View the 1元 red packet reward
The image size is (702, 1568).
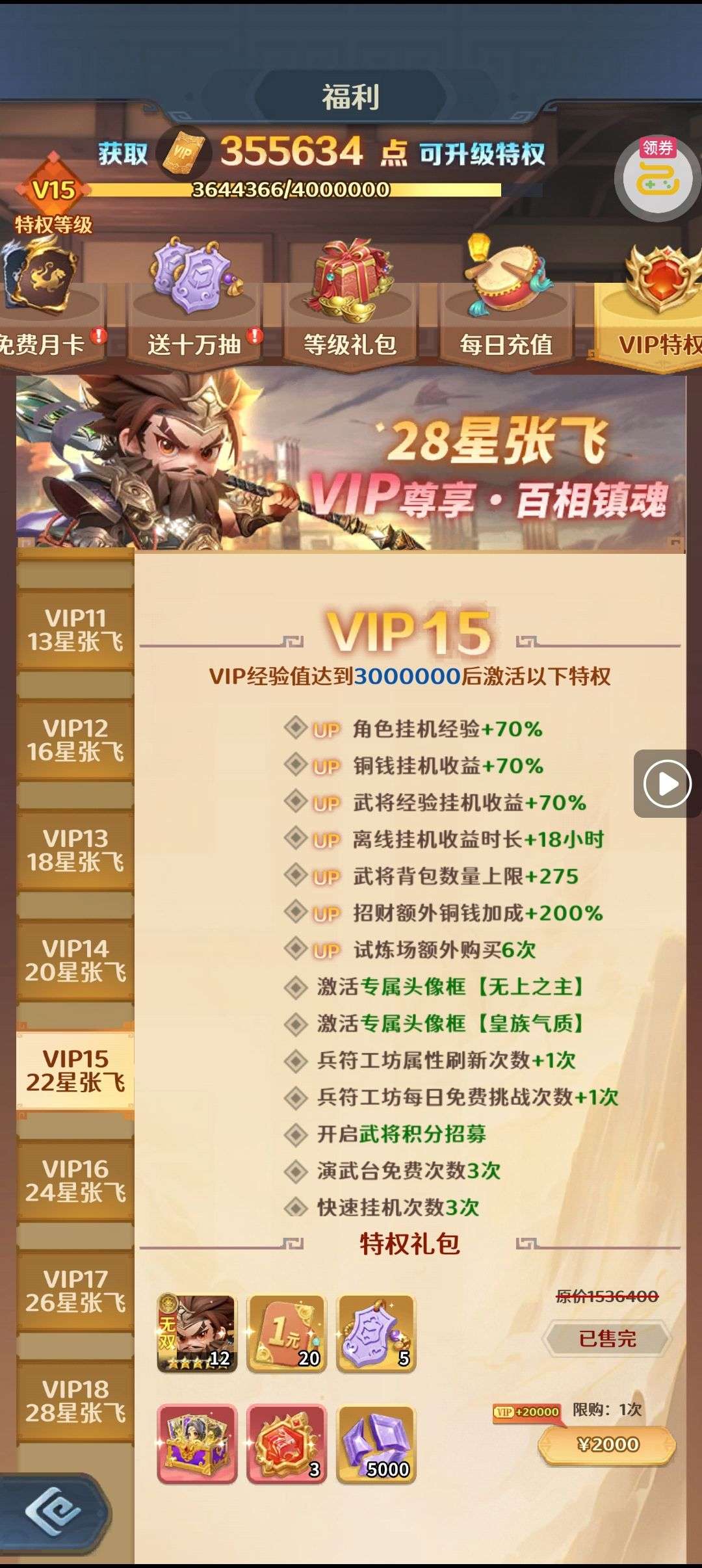tap(286, 1333)
